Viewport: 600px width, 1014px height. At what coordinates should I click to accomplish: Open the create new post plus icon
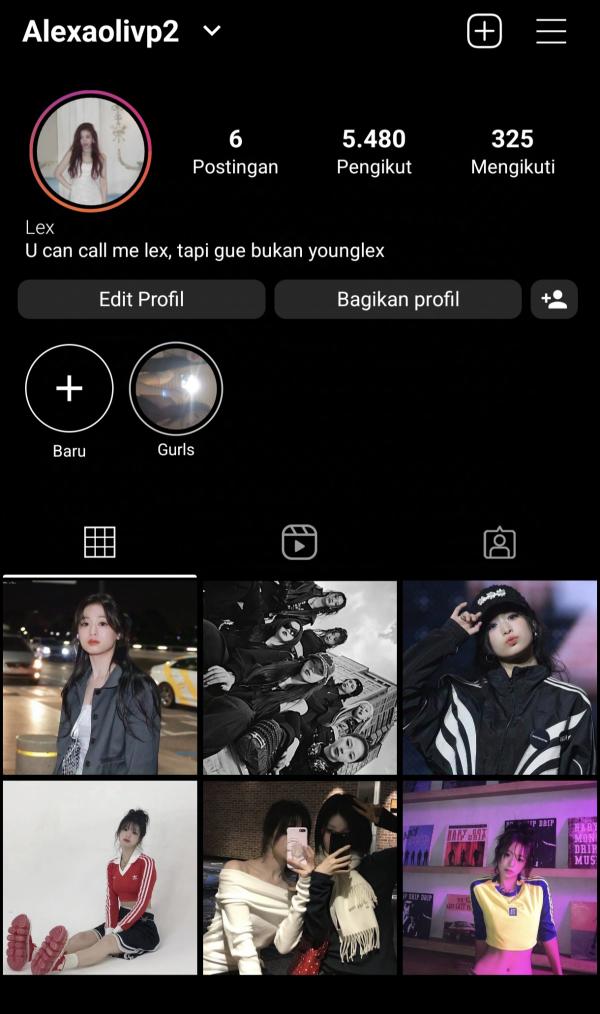click(x=484, y=32)
